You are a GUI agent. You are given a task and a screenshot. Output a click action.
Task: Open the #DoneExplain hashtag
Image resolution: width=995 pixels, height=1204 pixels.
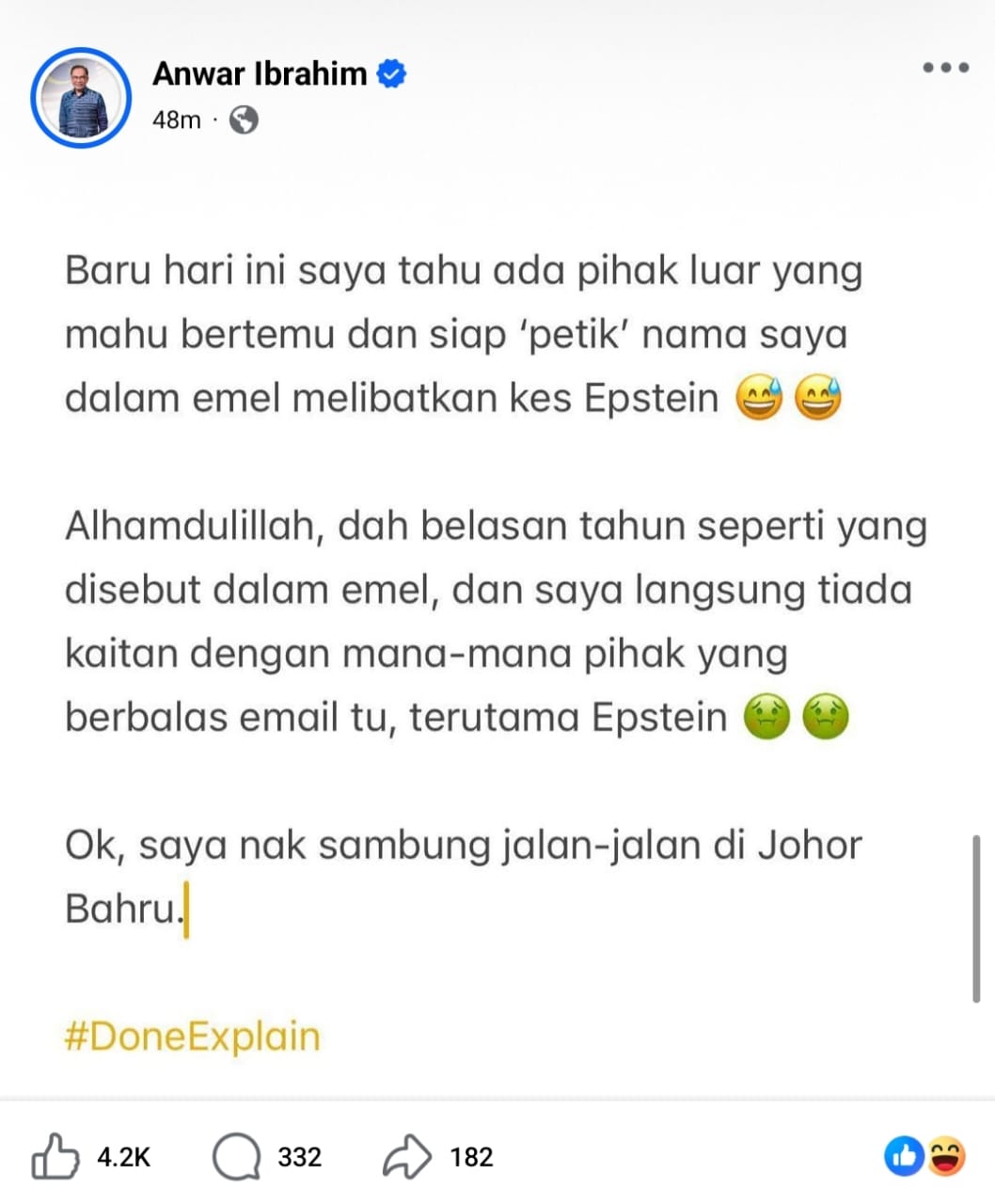192,1037
